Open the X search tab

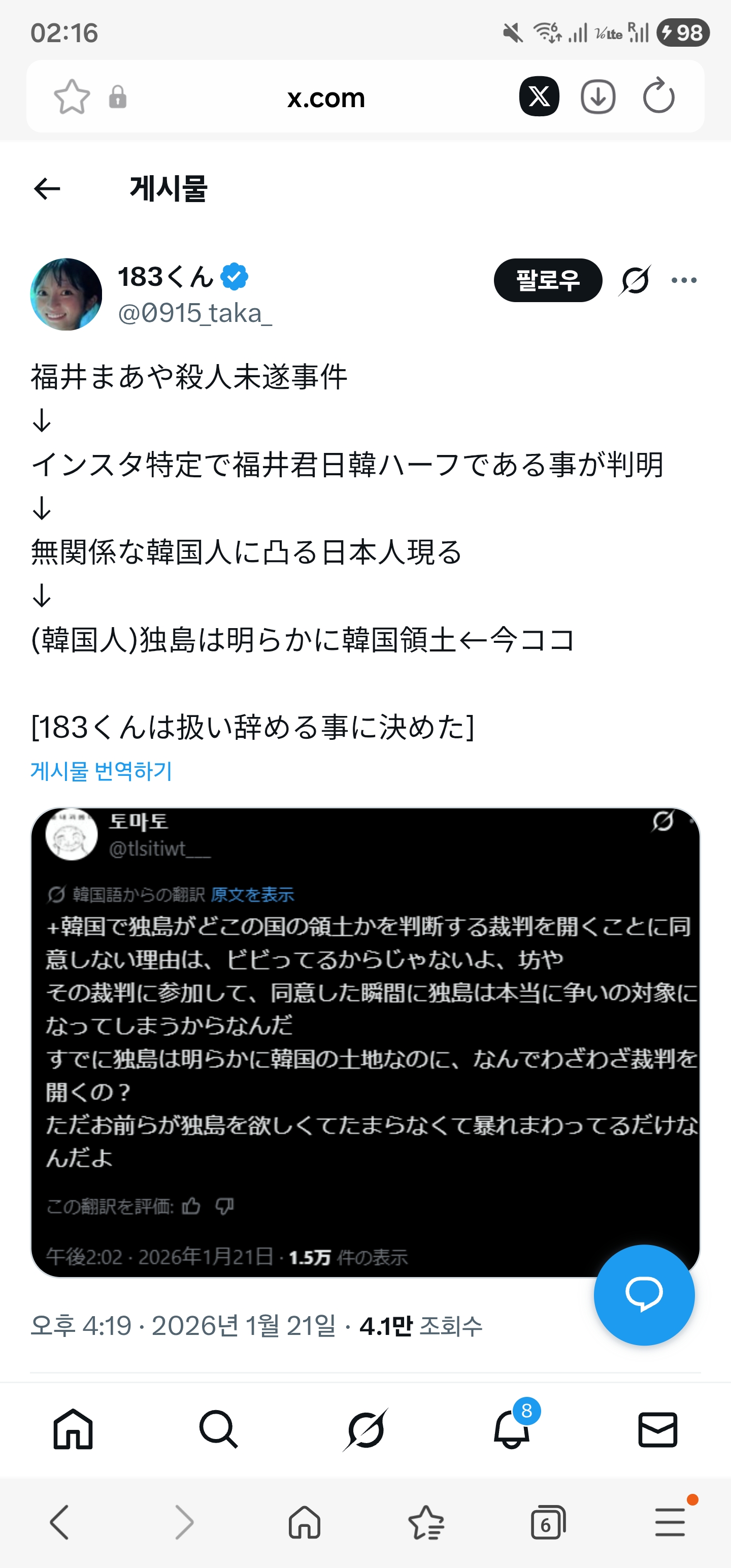[218, 1428]
